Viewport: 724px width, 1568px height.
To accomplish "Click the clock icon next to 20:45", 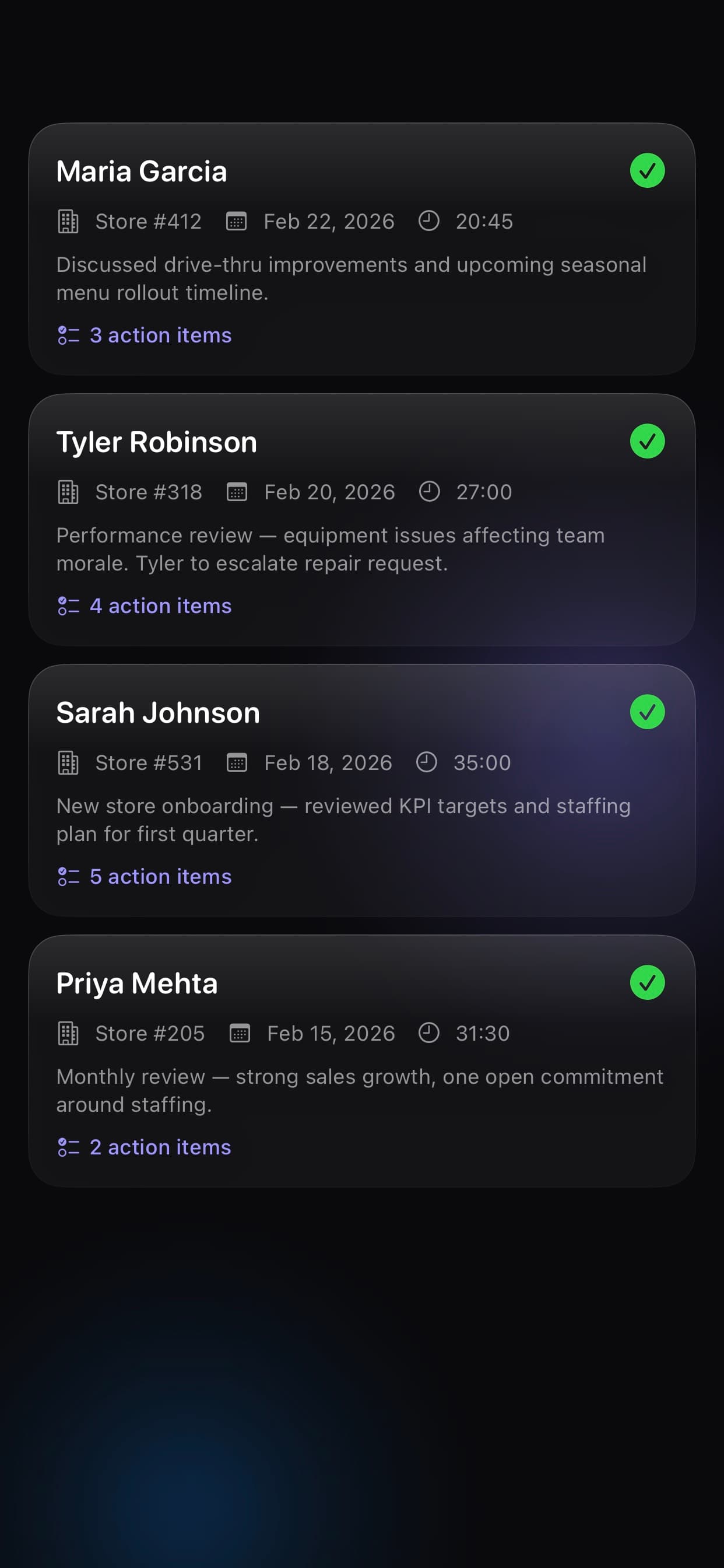I will (x=430, y=222).
